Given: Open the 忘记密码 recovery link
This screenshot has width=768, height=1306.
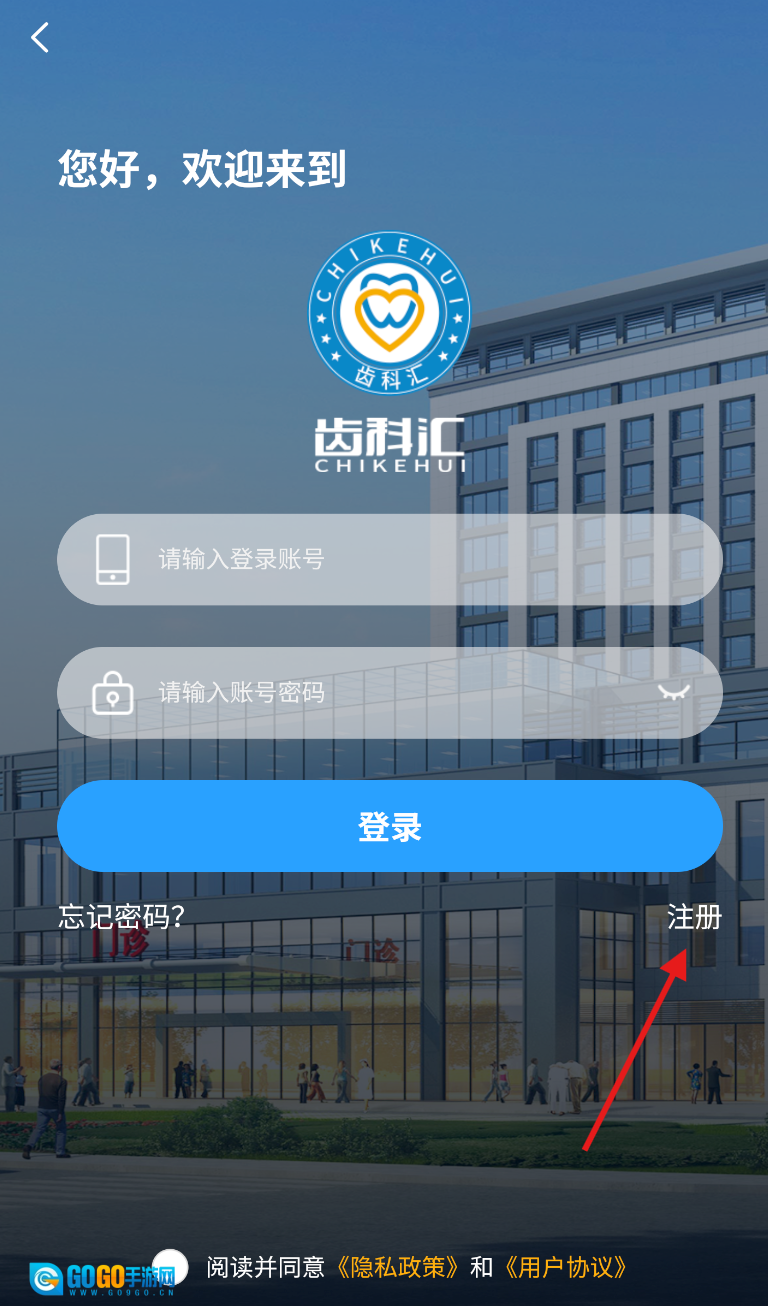Looking at the screenshot, I should pyautogui.click(x=121, y=916).
